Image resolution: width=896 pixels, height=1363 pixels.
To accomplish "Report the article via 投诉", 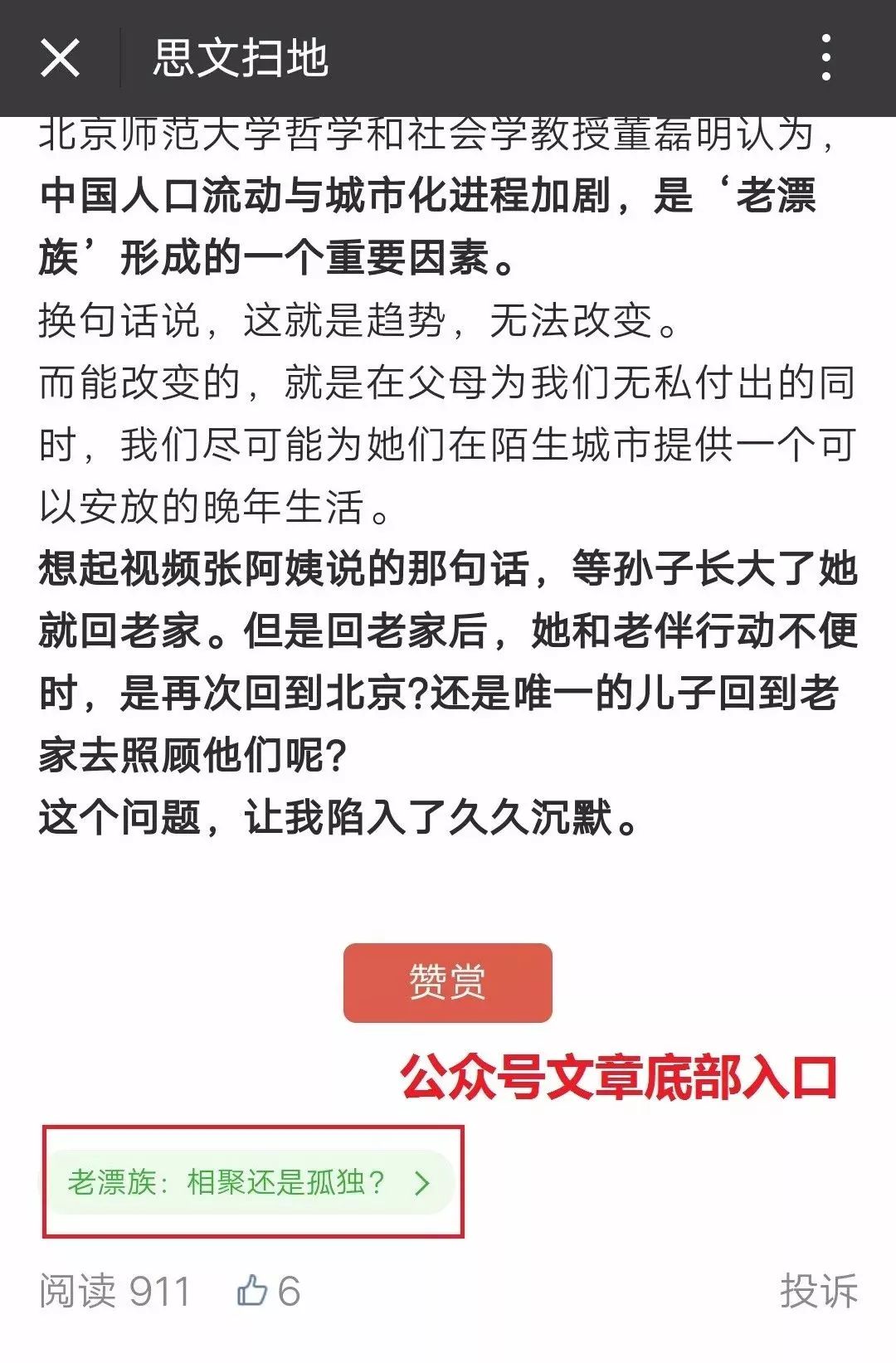I will [818, 1291].
